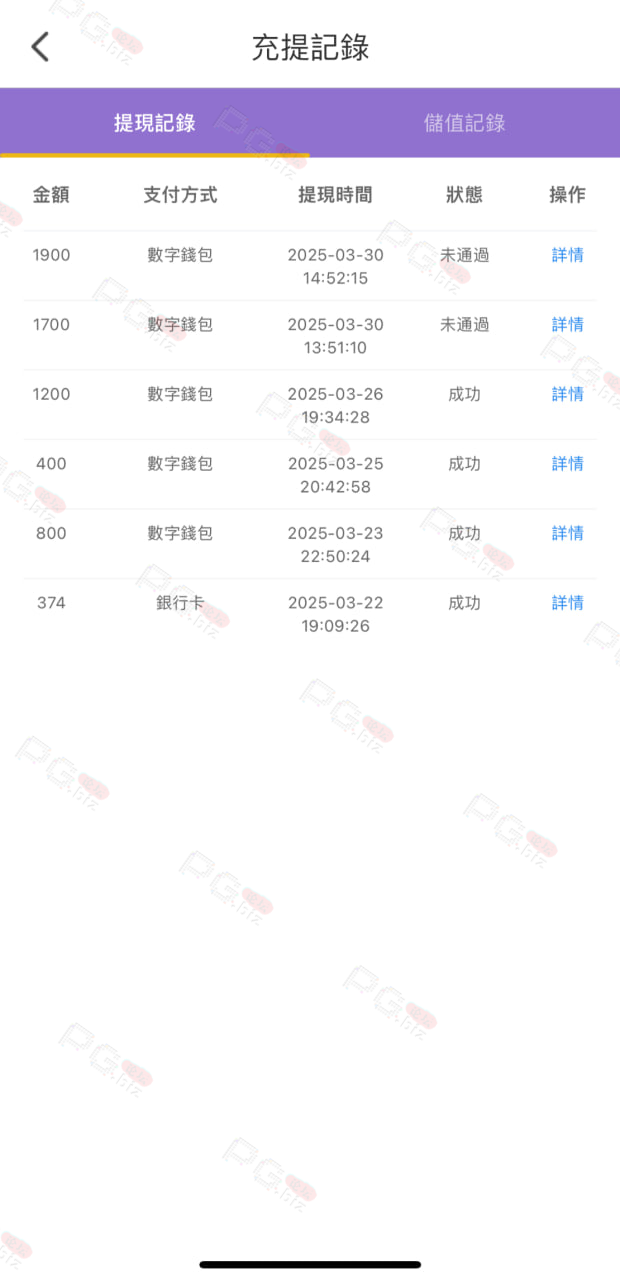
Task: Select the 提現記錄 tab
Action: (x=155, y=123)
